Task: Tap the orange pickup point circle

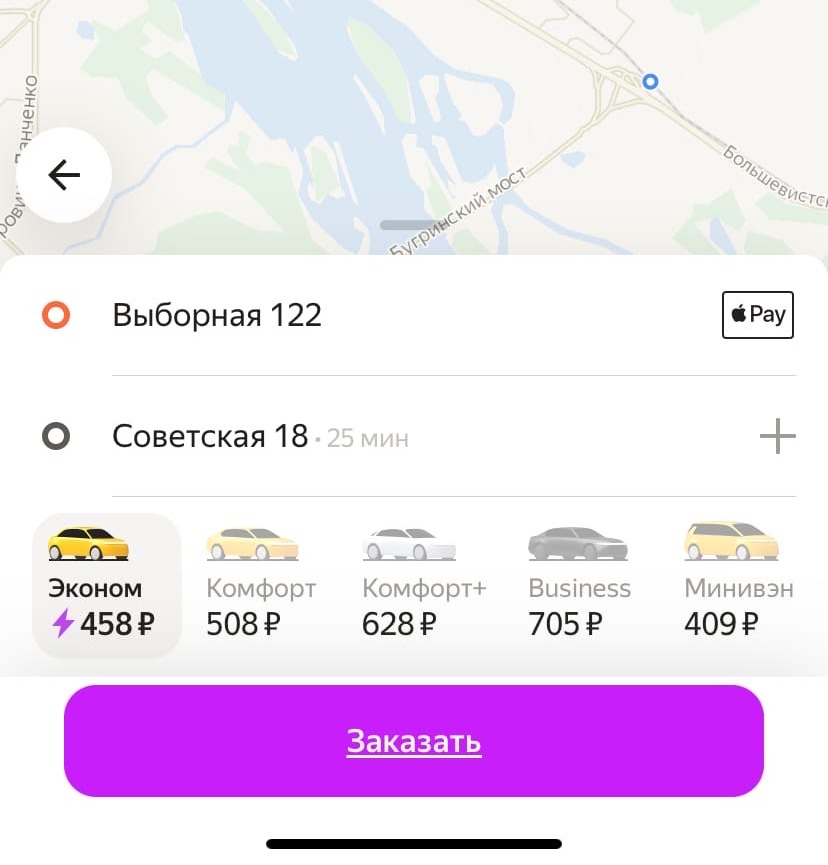Action: tap(57, 315)
